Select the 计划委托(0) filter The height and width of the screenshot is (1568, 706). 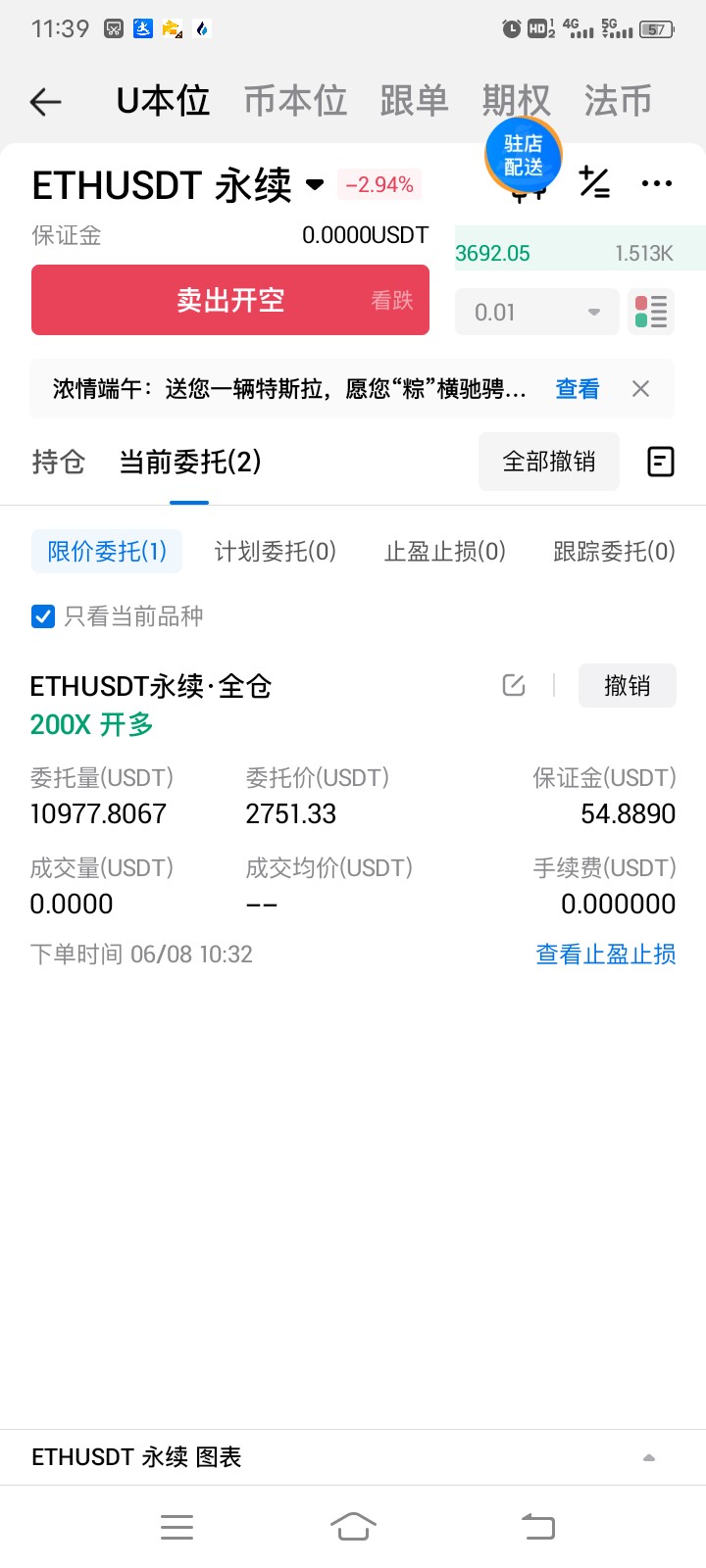(276, 552)
